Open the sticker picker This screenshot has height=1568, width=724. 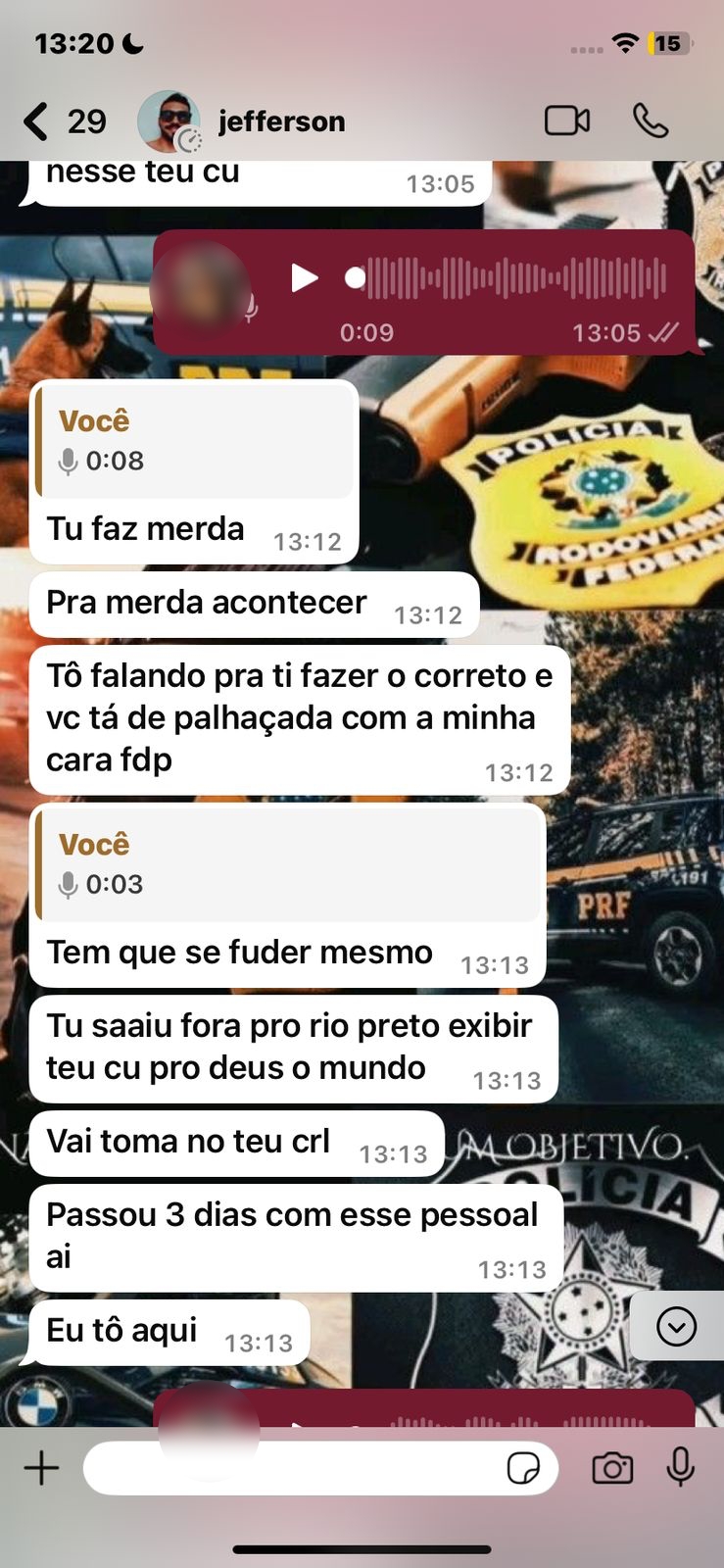point(523,1468)
